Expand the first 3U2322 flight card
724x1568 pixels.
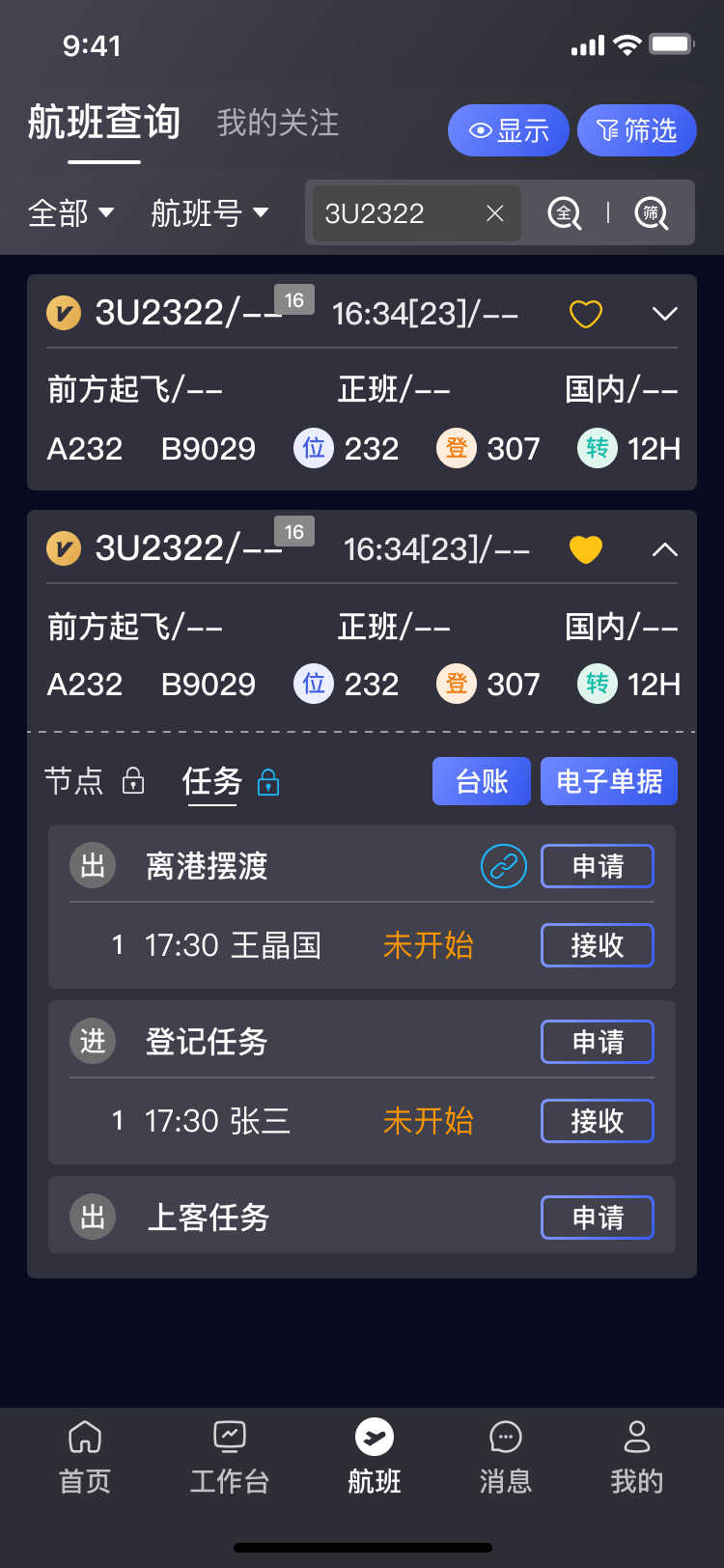click(665, 314)
